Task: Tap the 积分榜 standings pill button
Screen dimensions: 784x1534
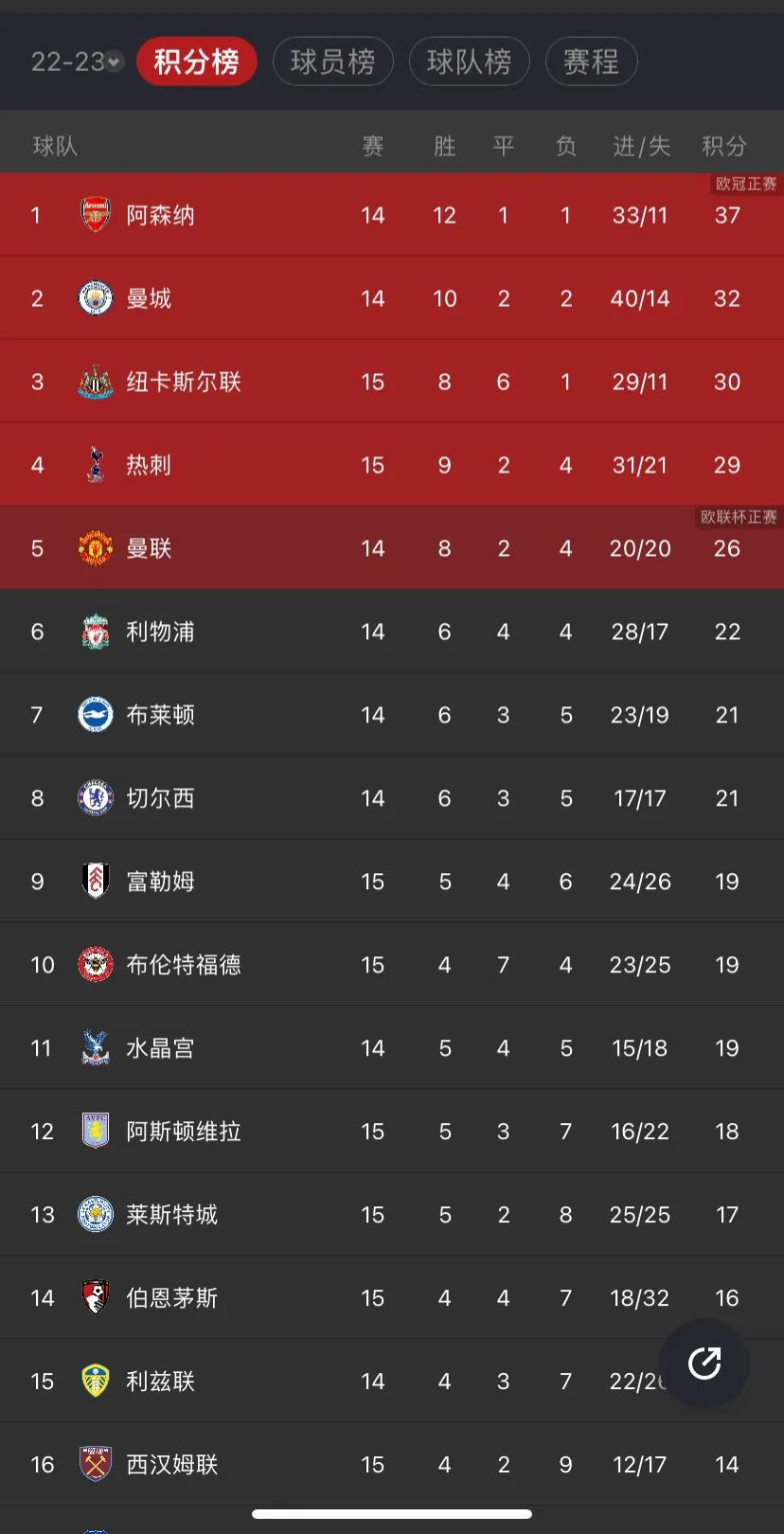Action: (196, 61)
